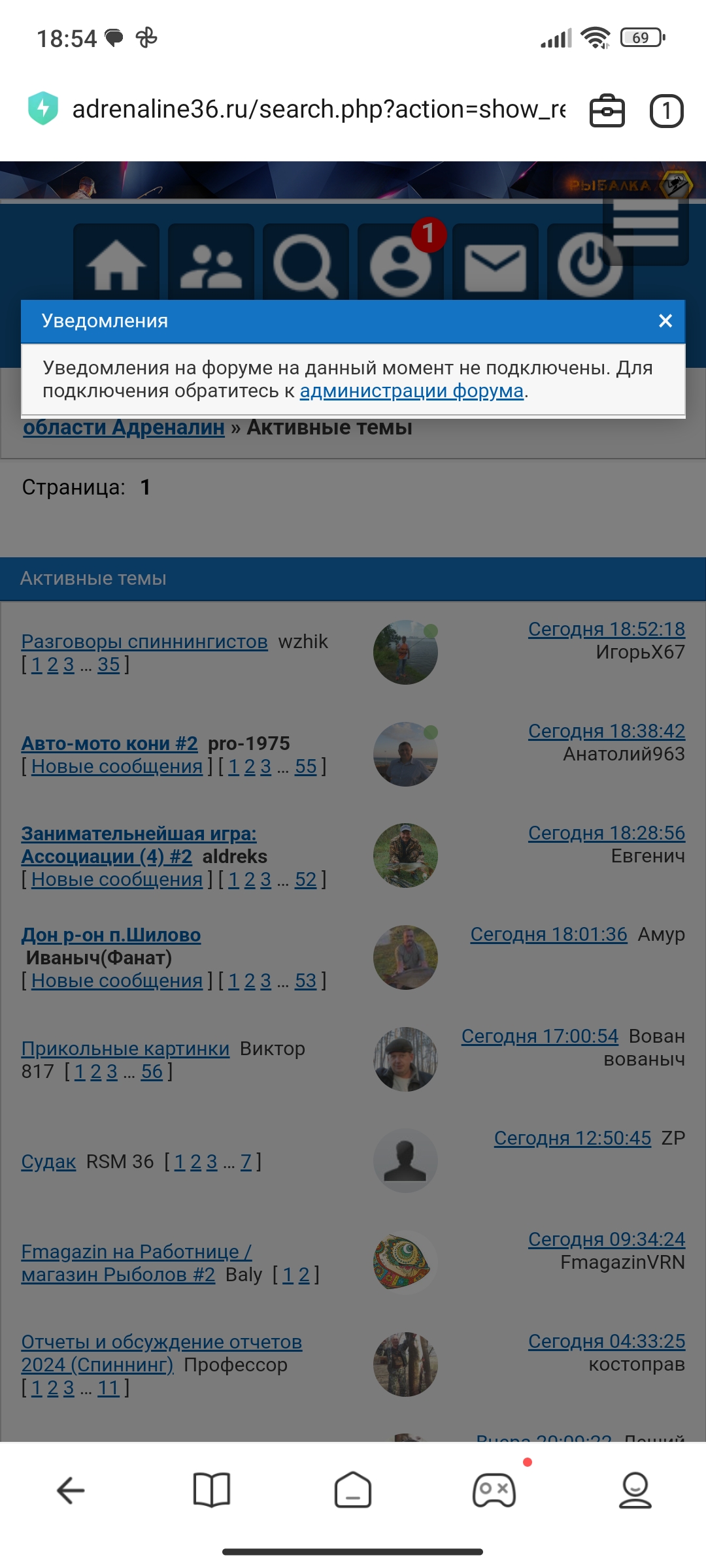The height and width of the screenshot is (1568, 706).
Task: Open the forum search magnifier
Action: [x=305, y=265]
